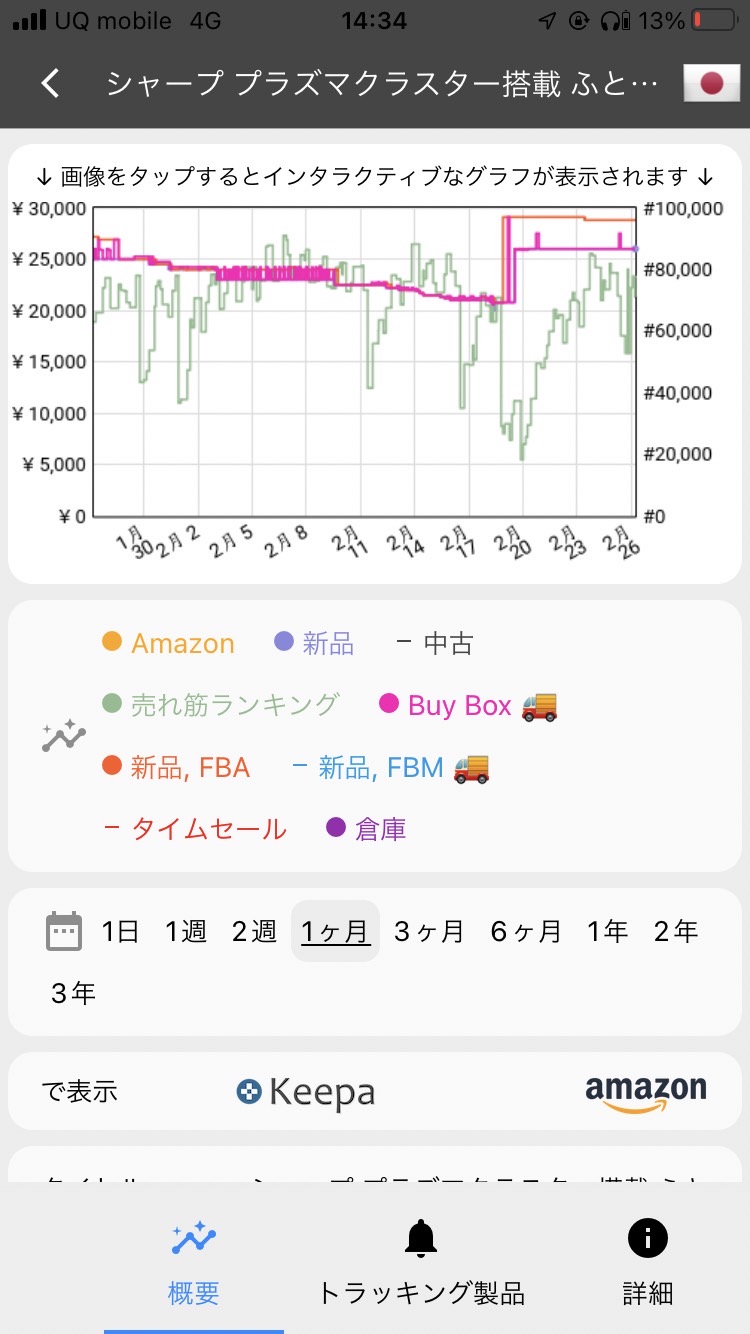Select the 3年 time range

73,994
